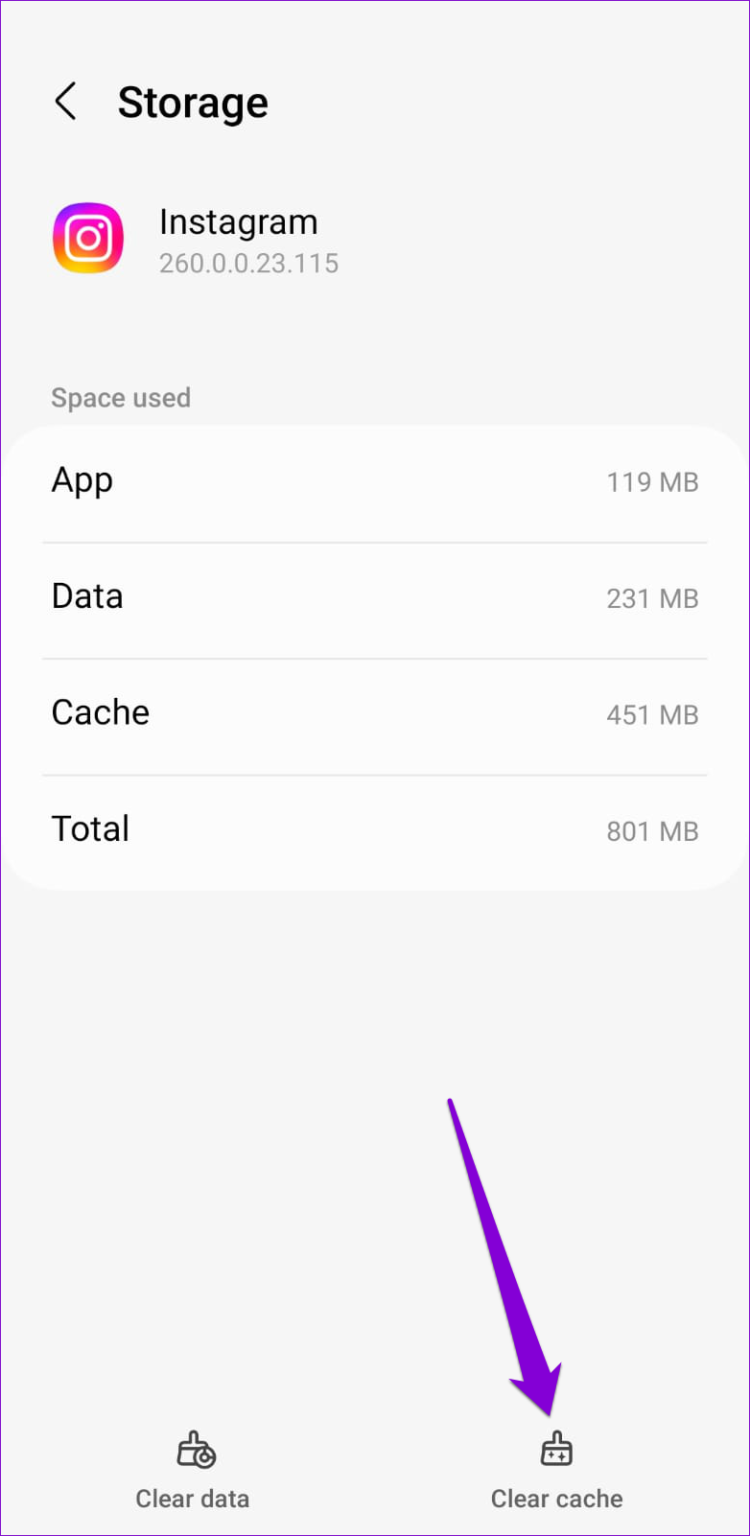Tap the clock brush icon above Clear data

[x=192, y=1448]
